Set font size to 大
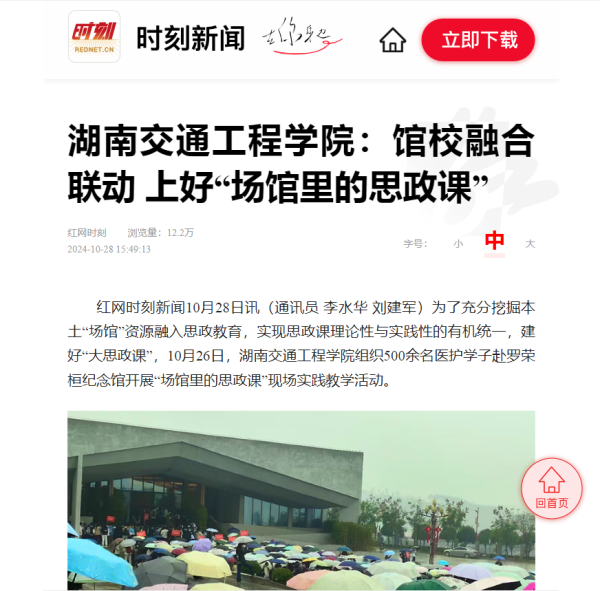 [530, 243]
